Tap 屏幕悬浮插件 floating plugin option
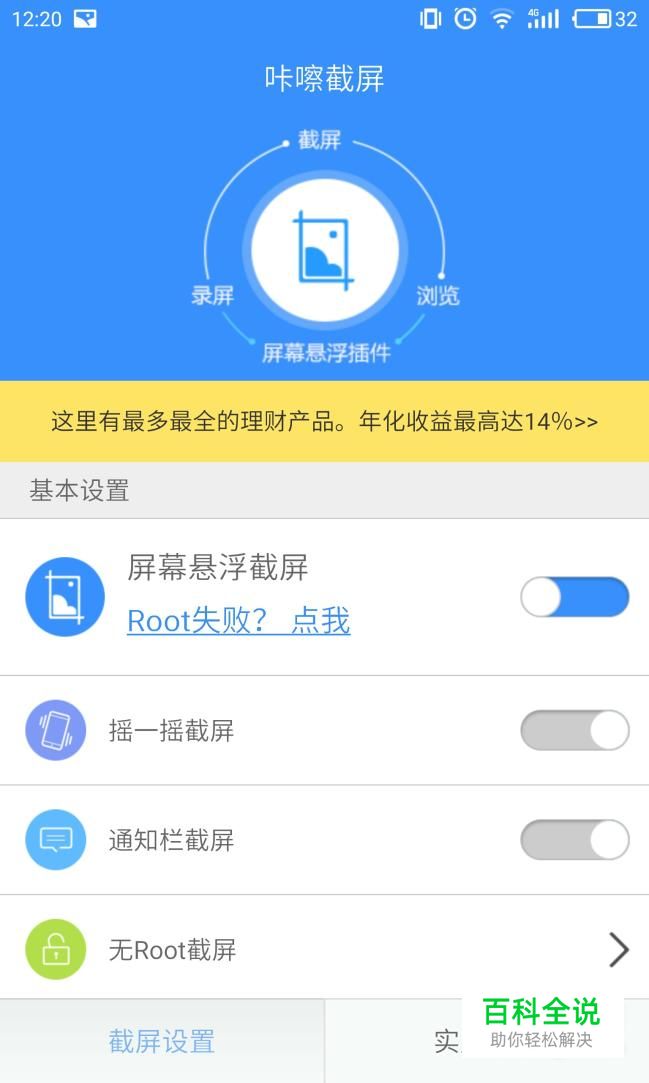649x1083 pixels. (326, 353)
